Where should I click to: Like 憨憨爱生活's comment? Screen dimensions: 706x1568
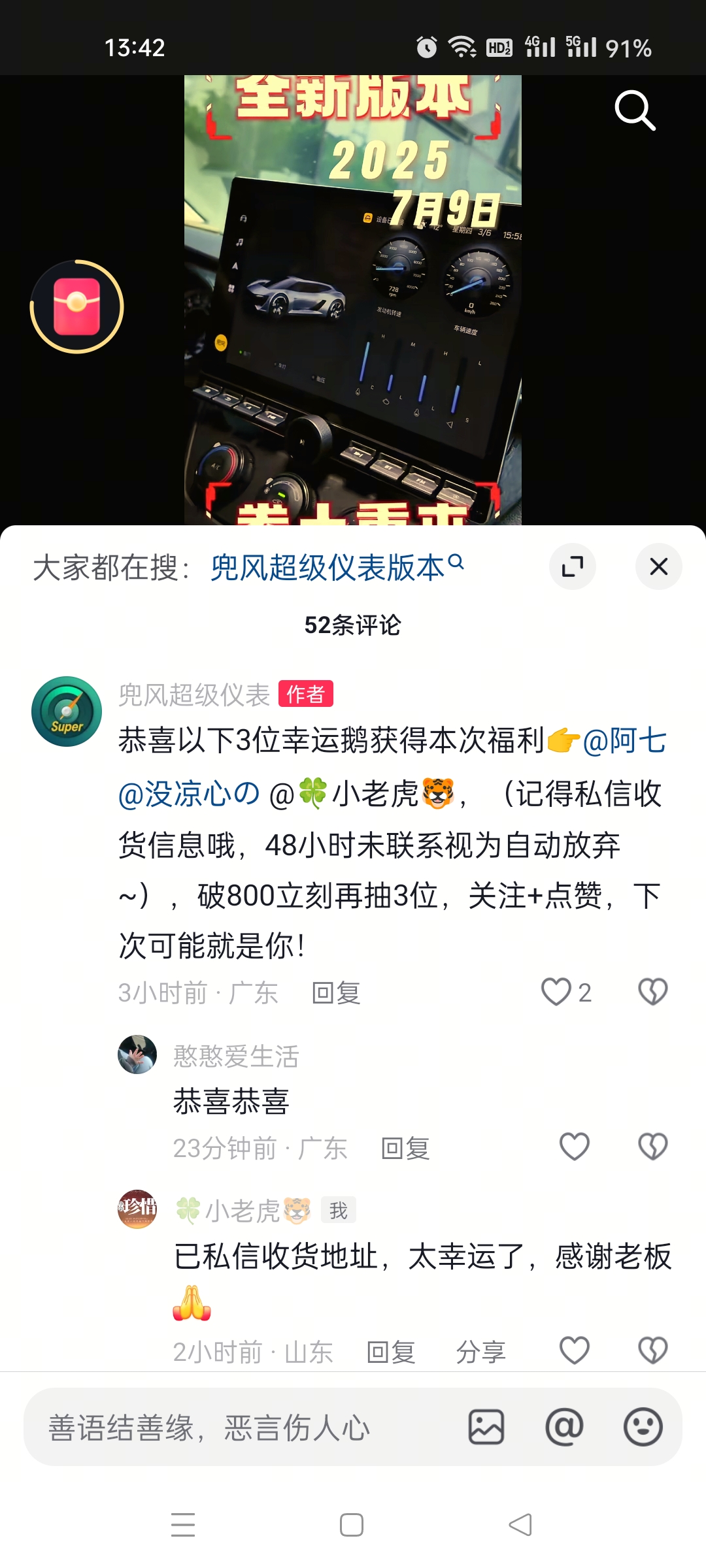pyautogui.click(x=575, y=1147)
